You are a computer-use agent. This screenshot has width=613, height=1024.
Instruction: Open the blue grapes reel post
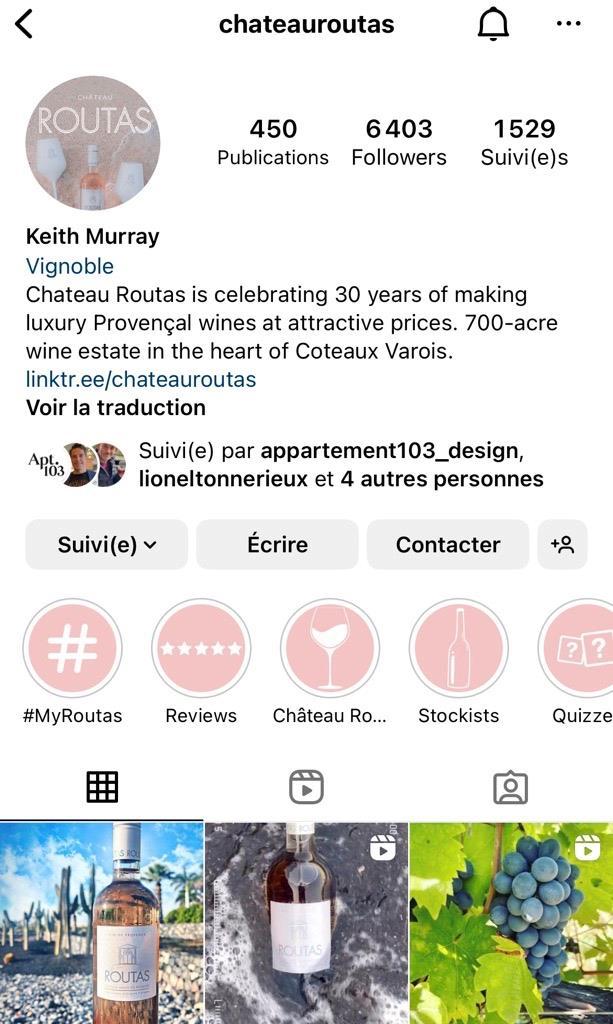coord(511,922)
